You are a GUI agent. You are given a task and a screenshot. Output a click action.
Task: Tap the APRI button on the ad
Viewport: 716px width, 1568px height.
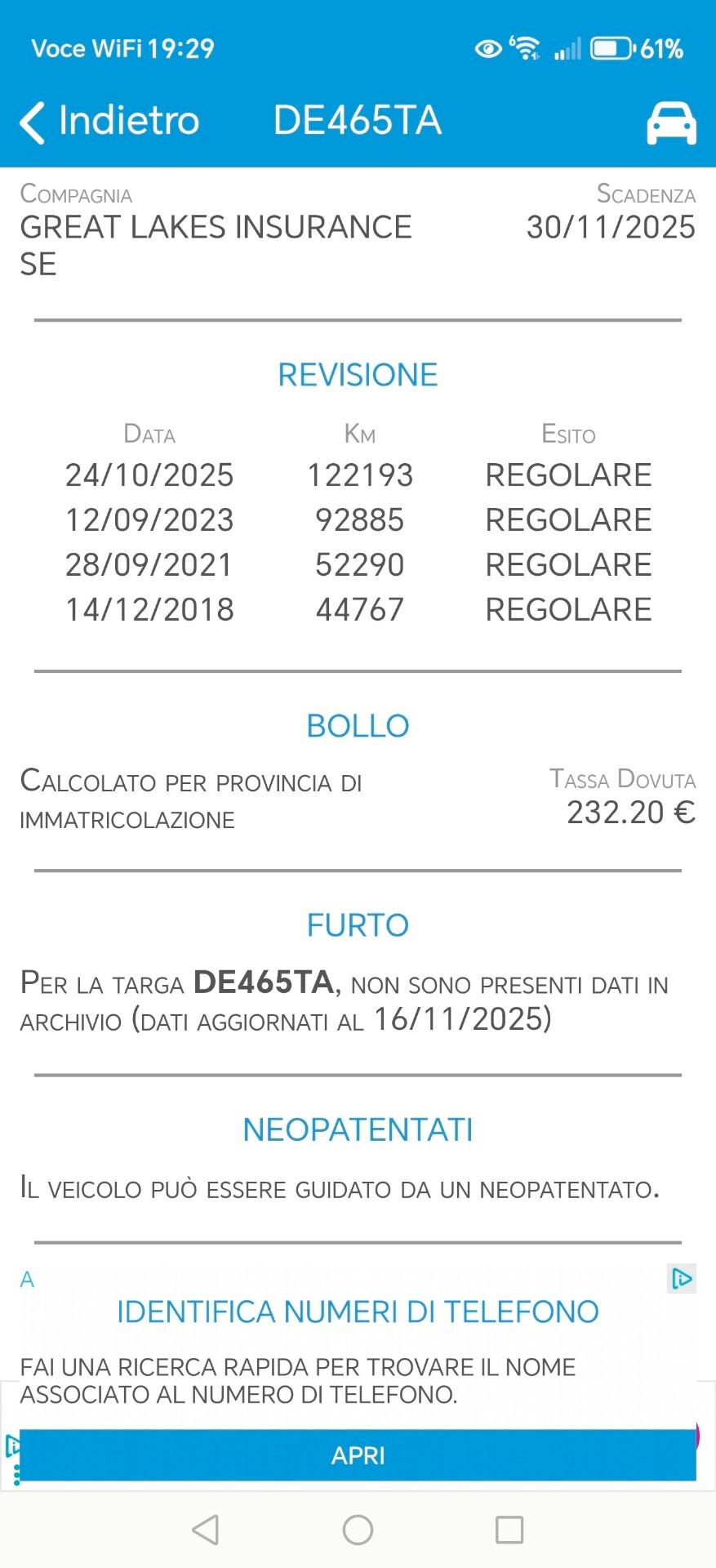click(358, 1455)
